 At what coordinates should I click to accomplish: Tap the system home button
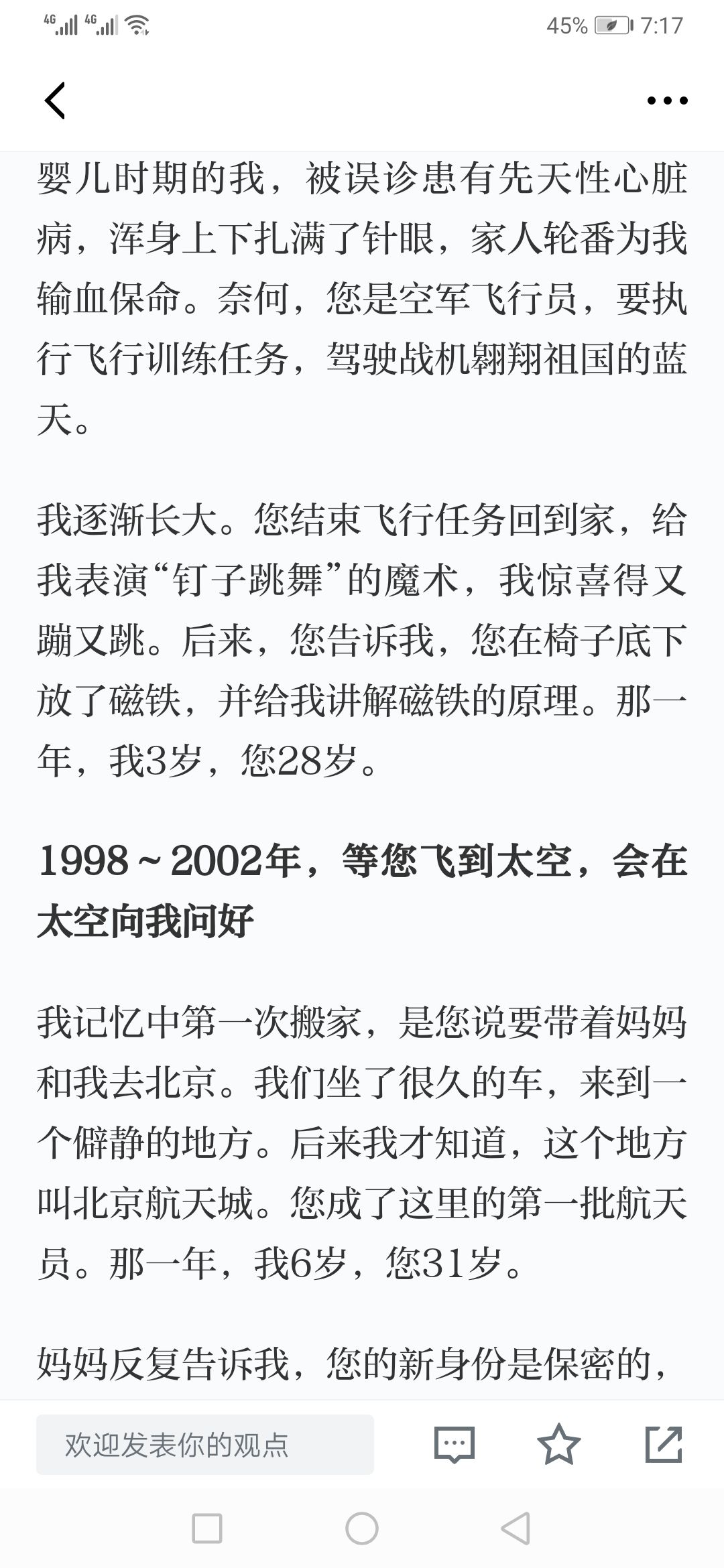pos(362,1530)
